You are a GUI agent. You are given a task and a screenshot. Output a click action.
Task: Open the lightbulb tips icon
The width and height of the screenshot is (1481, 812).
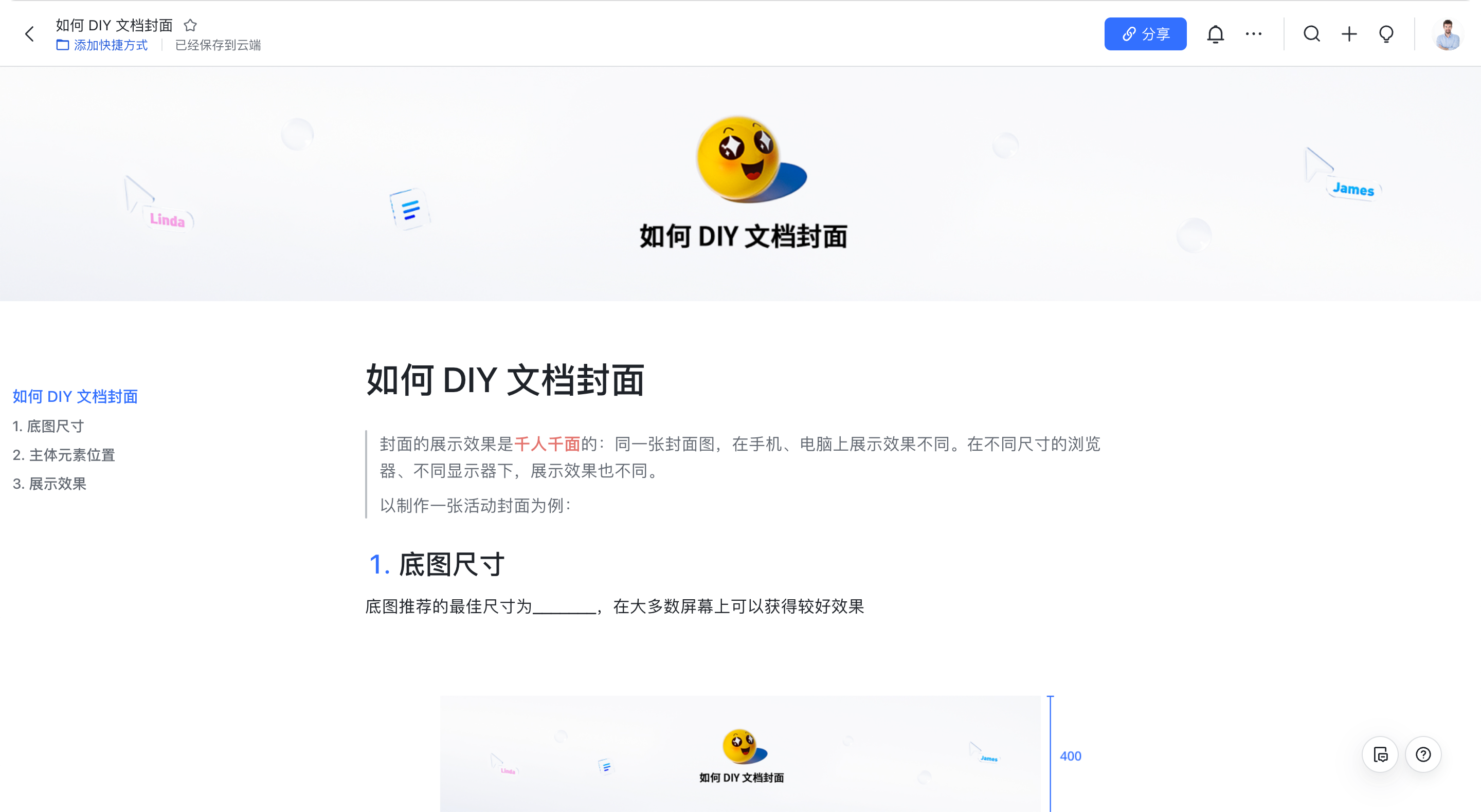1386,34
